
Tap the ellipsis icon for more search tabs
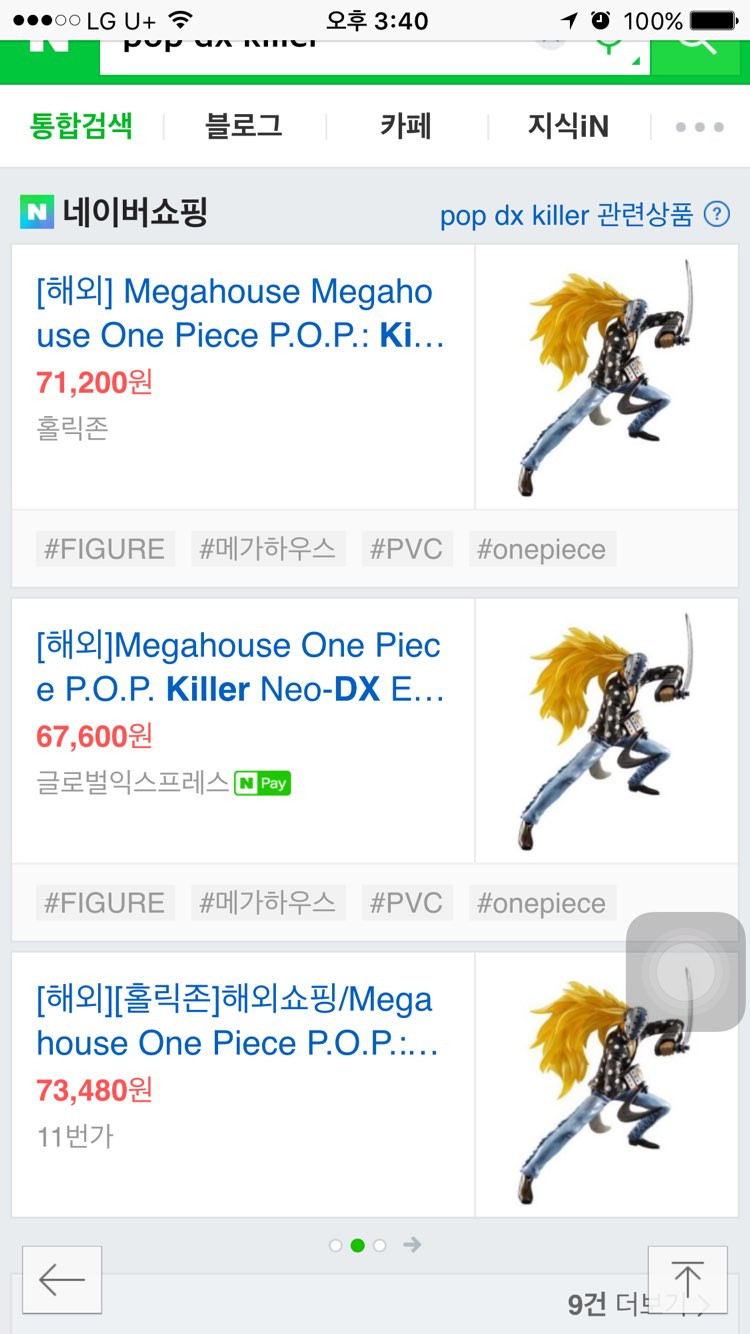[697, 126]
